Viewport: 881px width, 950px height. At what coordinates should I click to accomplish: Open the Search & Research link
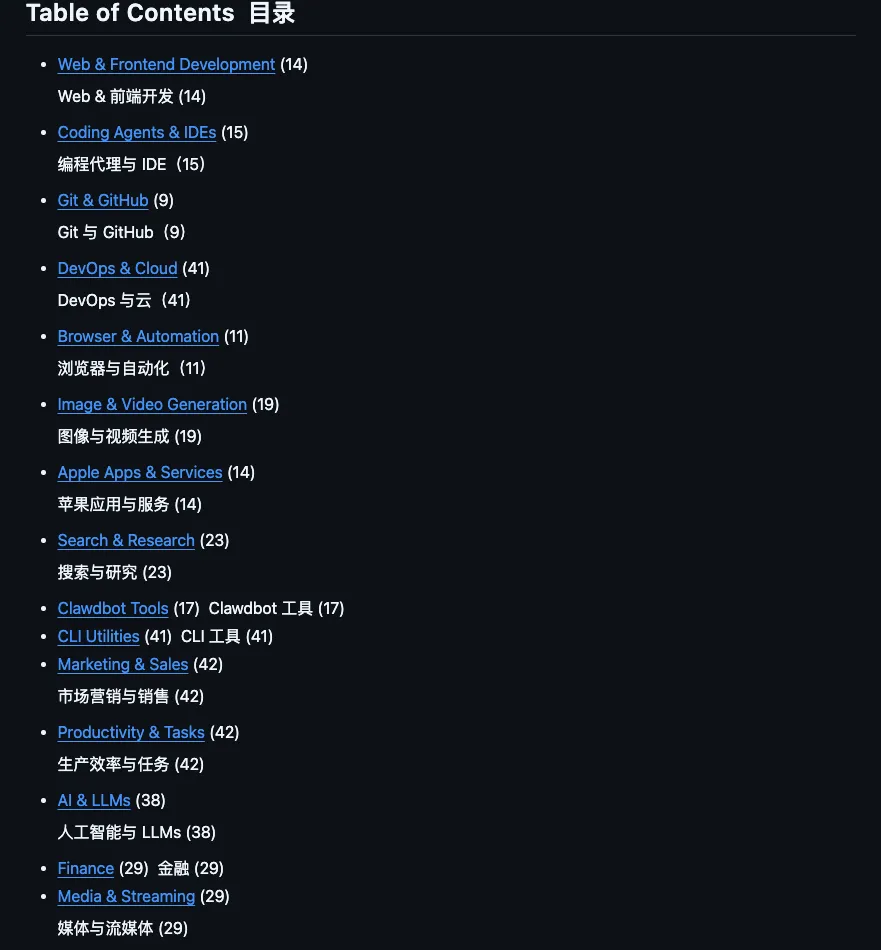coord(126,540)
